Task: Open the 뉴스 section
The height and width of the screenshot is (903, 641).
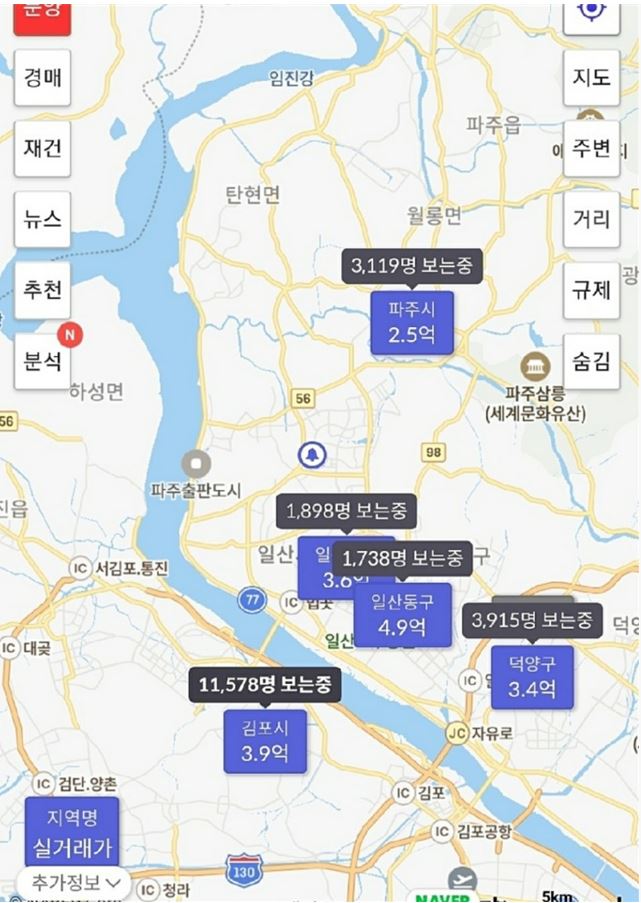Action: tap(42, 219)
